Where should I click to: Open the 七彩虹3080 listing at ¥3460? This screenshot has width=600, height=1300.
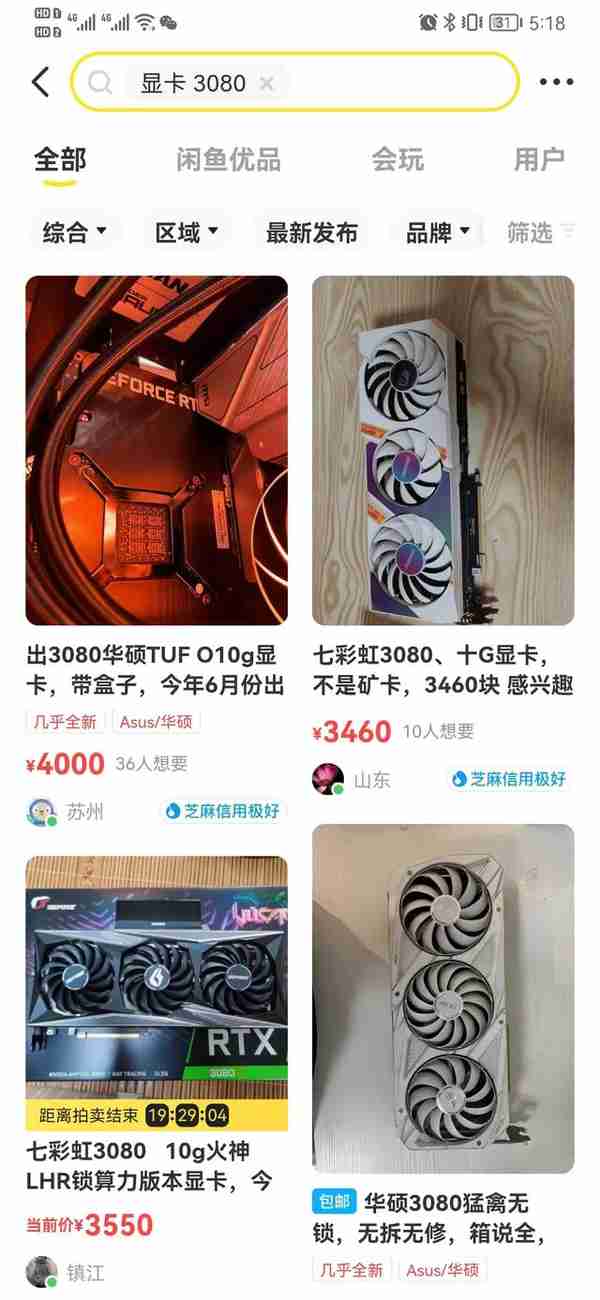pos(443,450)
